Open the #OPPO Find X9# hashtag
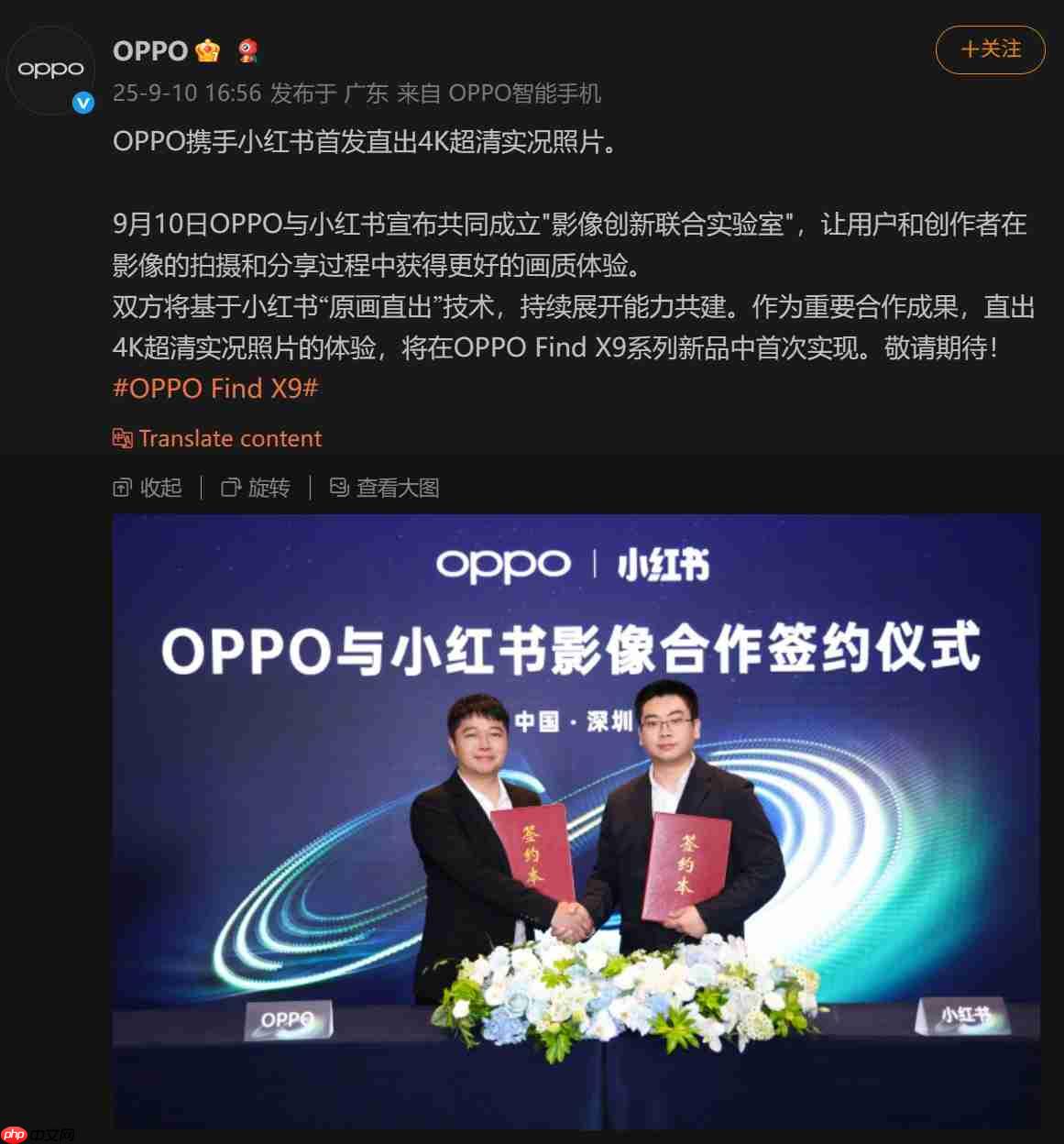The height and width of the screenshot is (1144, 1064). [214, 388]
